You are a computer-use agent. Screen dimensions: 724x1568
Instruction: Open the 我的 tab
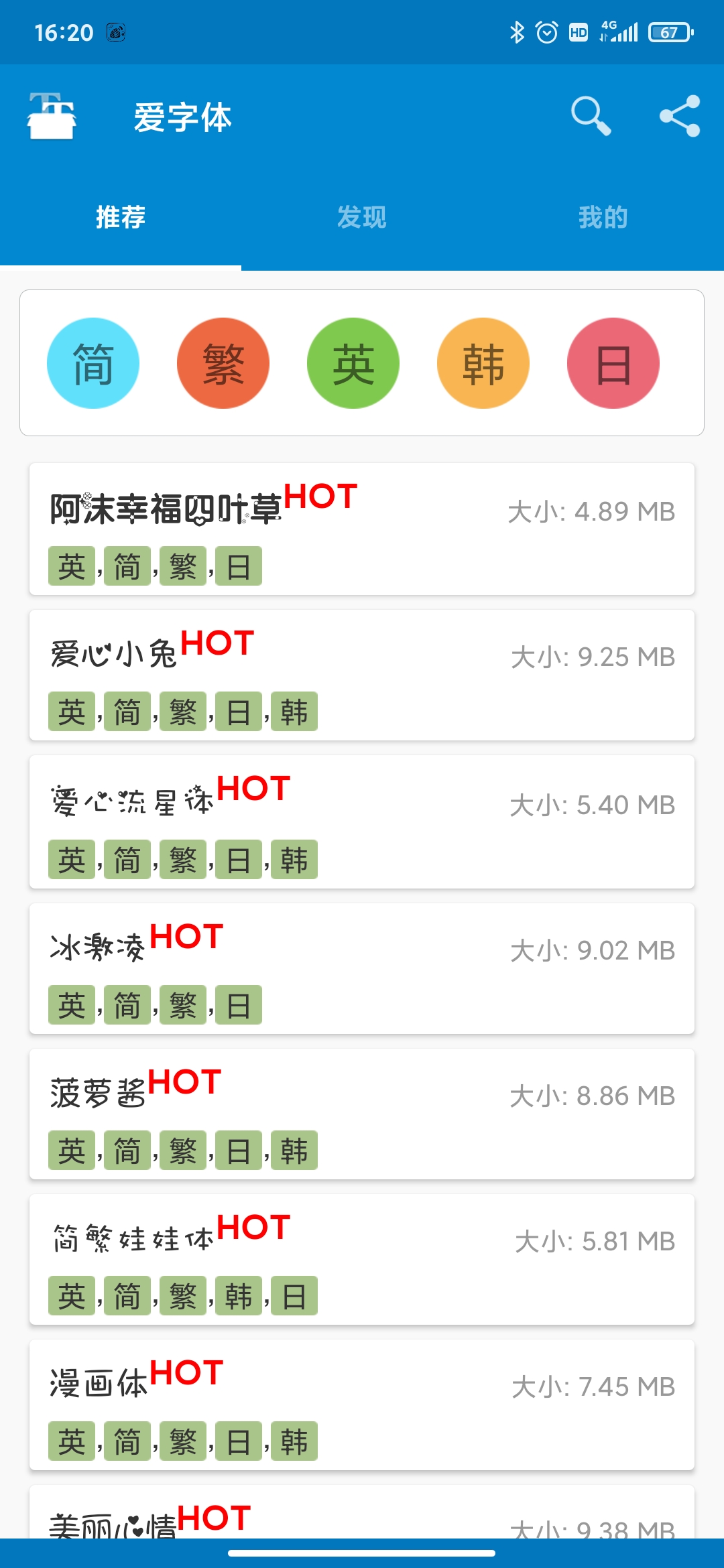[x=602, y=216]
